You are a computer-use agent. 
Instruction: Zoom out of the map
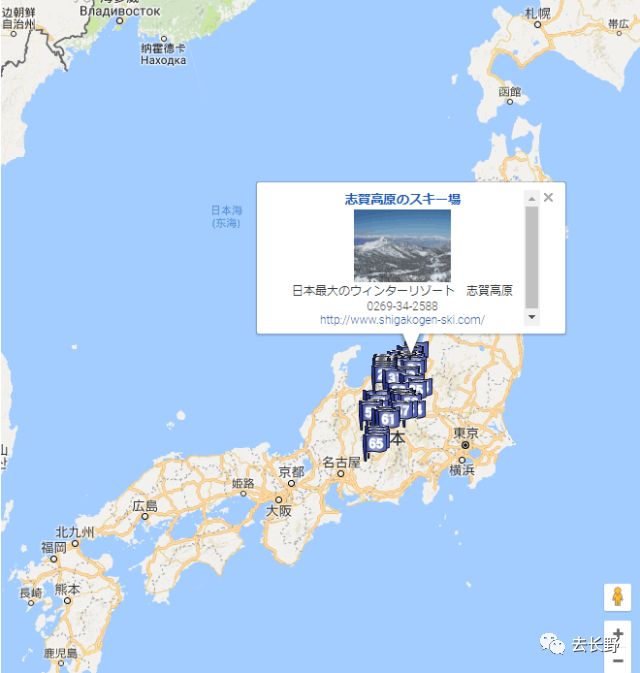(617, 660)
